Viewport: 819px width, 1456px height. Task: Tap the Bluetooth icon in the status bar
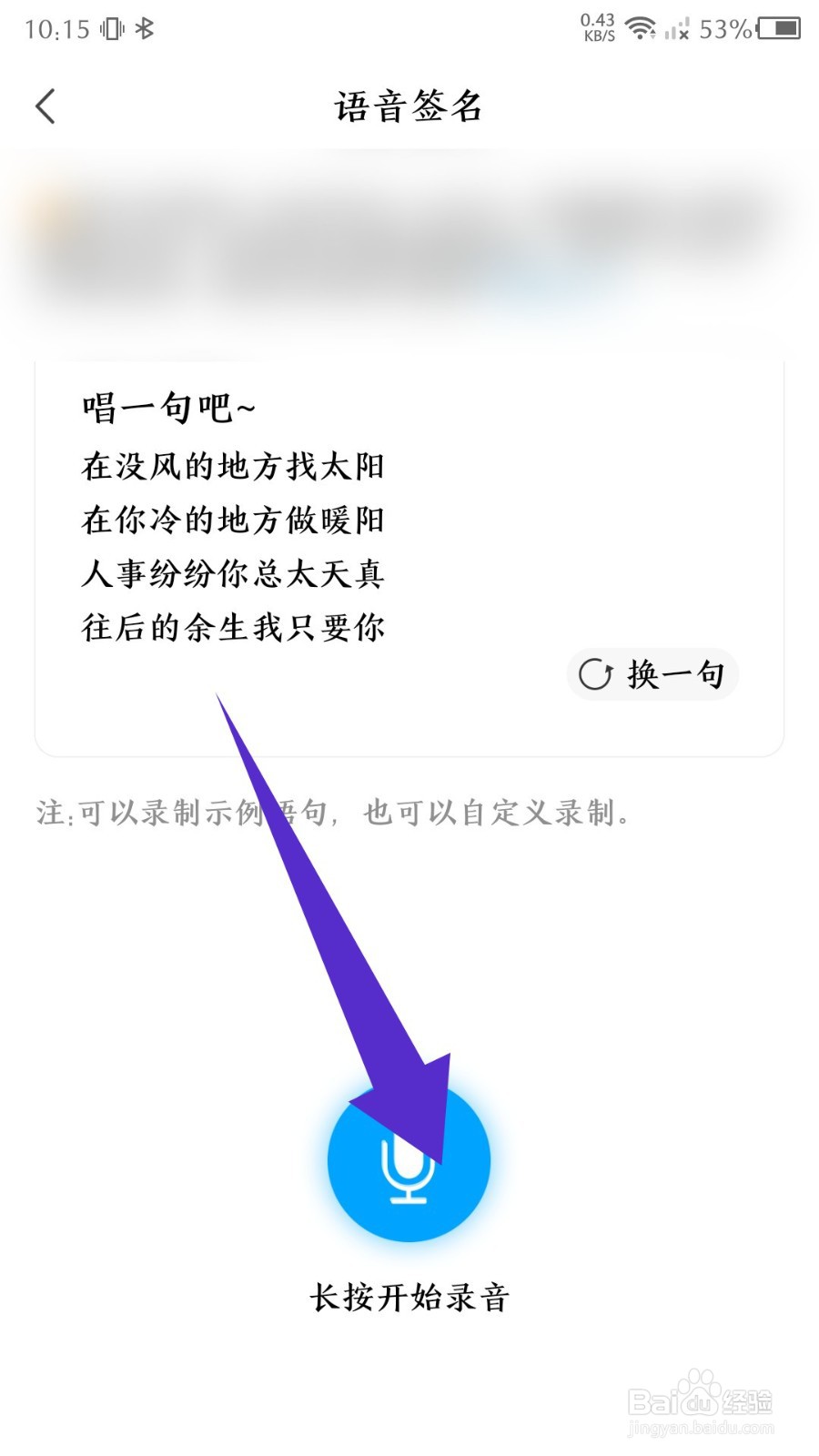146,29
